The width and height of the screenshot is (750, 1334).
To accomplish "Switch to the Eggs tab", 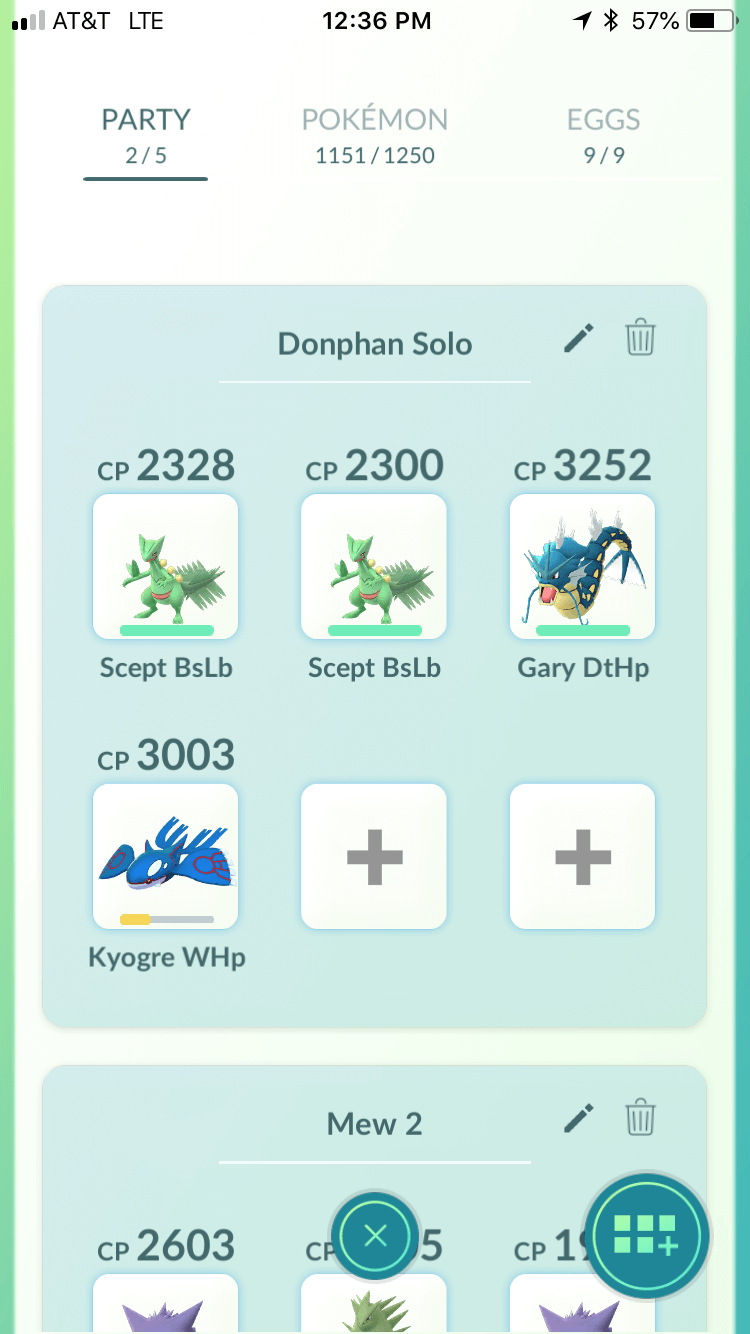I will 604,136.
